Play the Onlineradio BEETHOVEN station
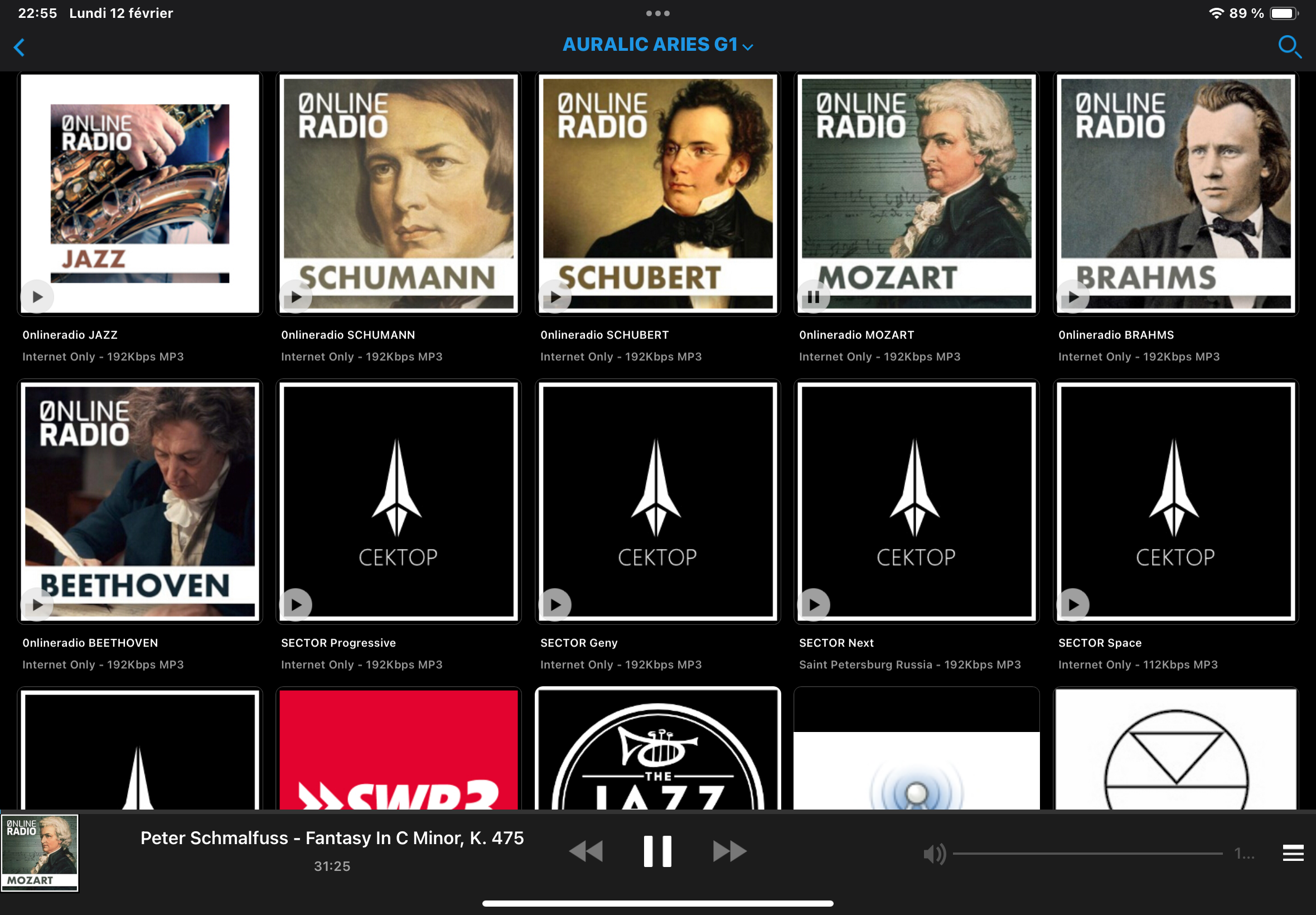The image size is (1316, 915). (37, 604)
